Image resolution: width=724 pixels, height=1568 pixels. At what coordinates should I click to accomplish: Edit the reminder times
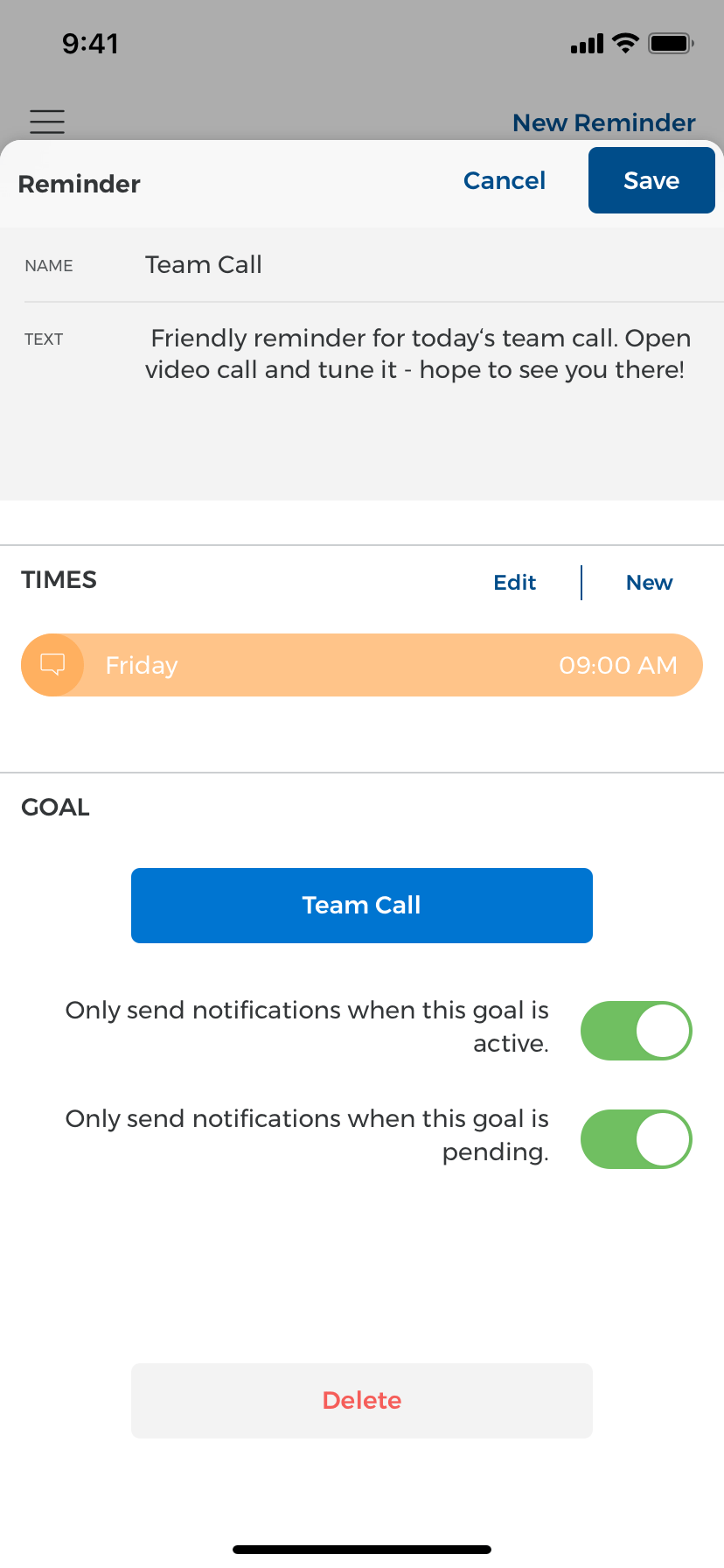(514, 582)
